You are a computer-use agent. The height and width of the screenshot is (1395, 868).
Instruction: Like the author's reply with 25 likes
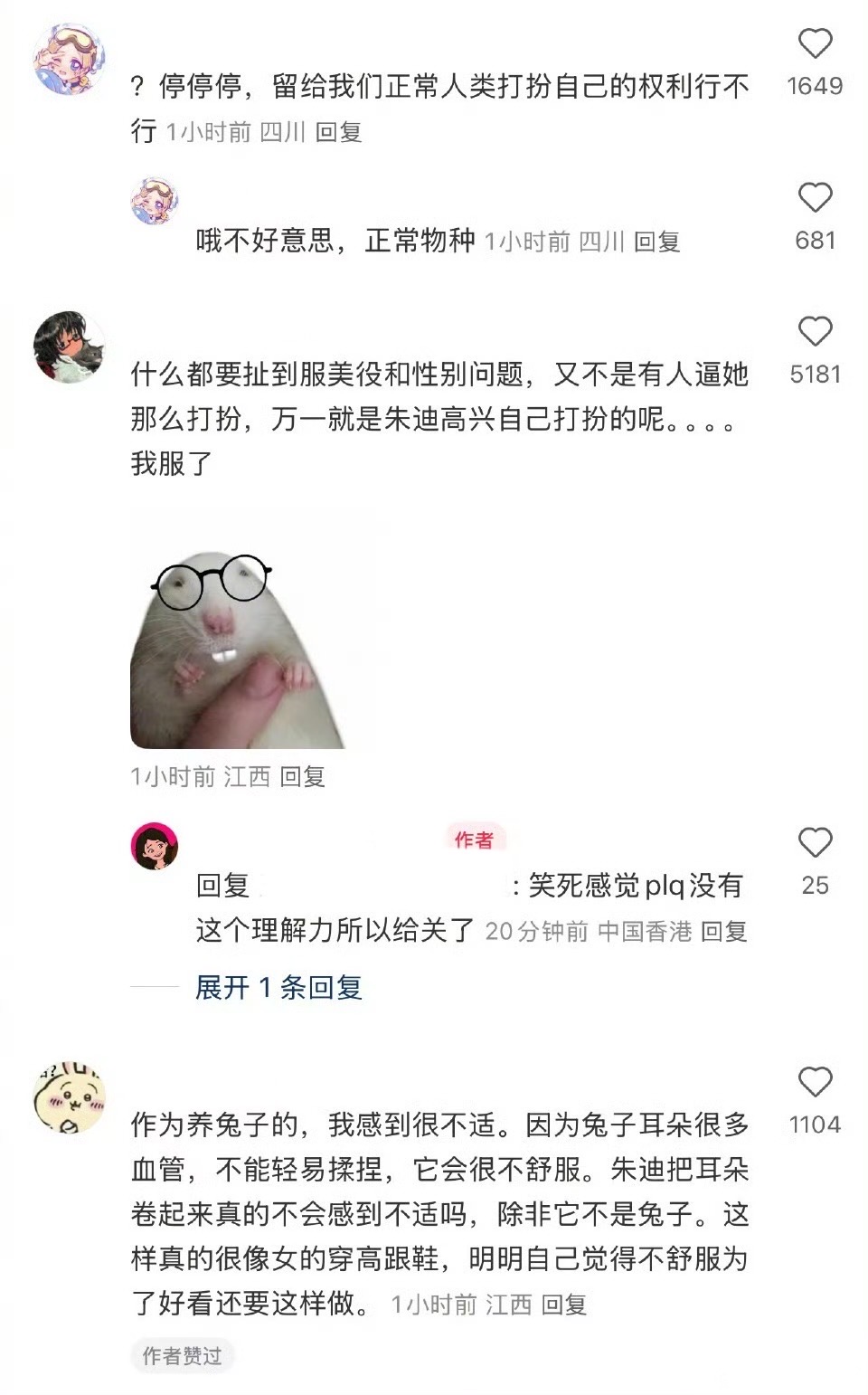[x=815, y=842]
